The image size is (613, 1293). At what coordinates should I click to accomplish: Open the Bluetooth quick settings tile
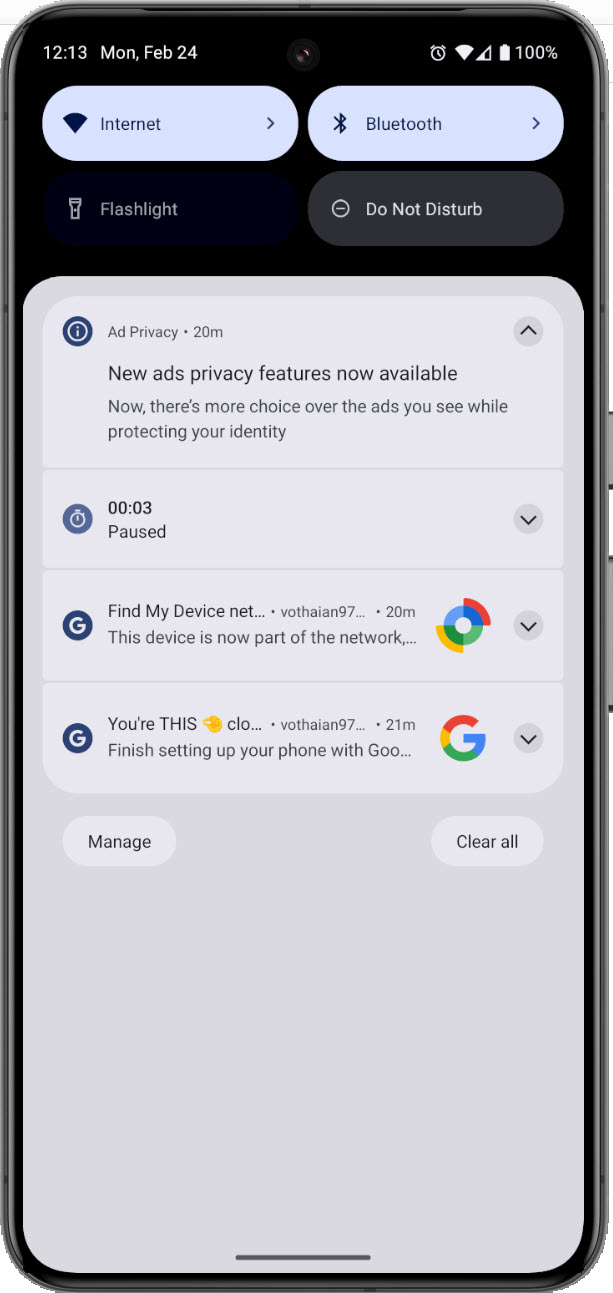[x=435, y=124]
